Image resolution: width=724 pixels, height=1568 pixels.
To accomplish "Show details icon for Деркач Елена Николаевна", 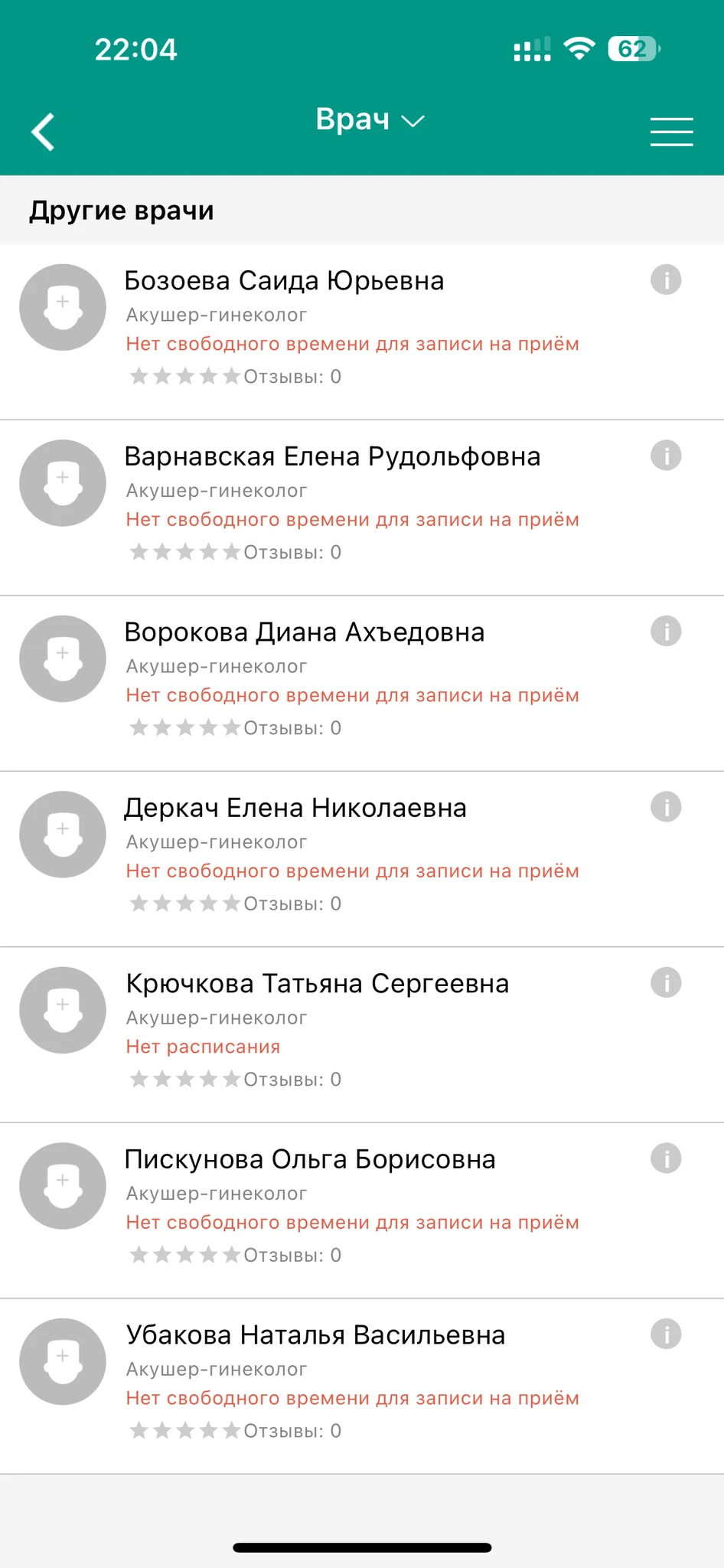I will coord(666,807).
